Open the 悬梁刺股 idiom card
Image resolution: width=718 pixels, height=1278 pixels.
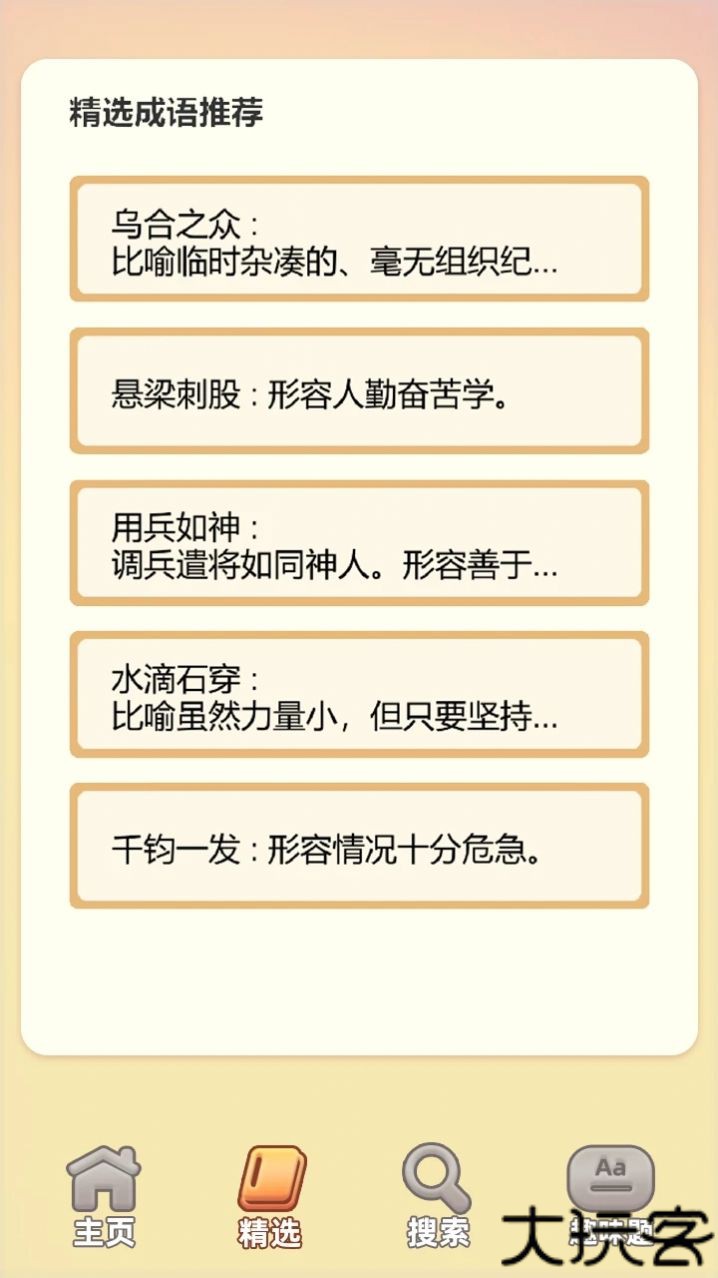pyautogui.click(x=359, y=391)
